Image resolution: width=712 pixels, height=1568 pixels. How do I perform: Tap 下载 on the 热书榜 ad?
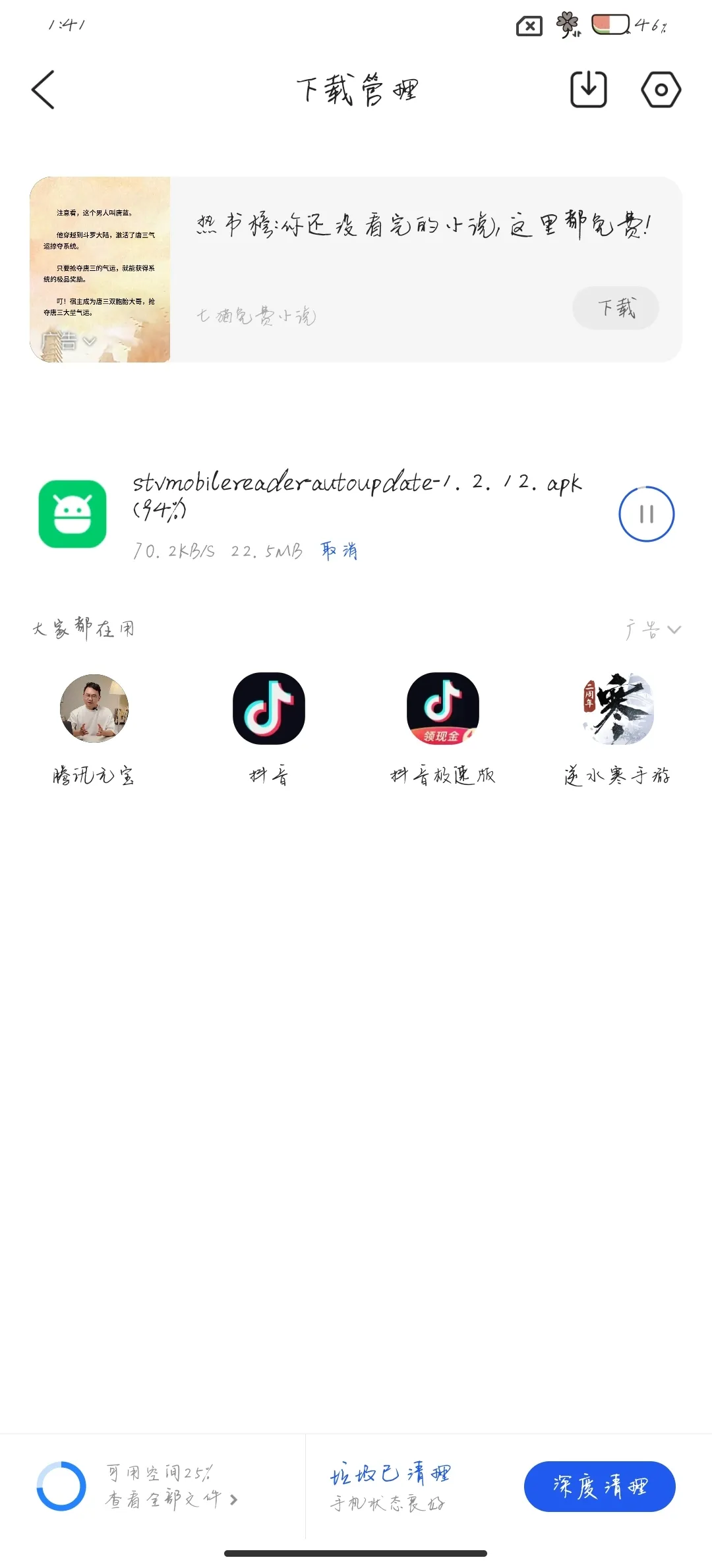(616, 308)
